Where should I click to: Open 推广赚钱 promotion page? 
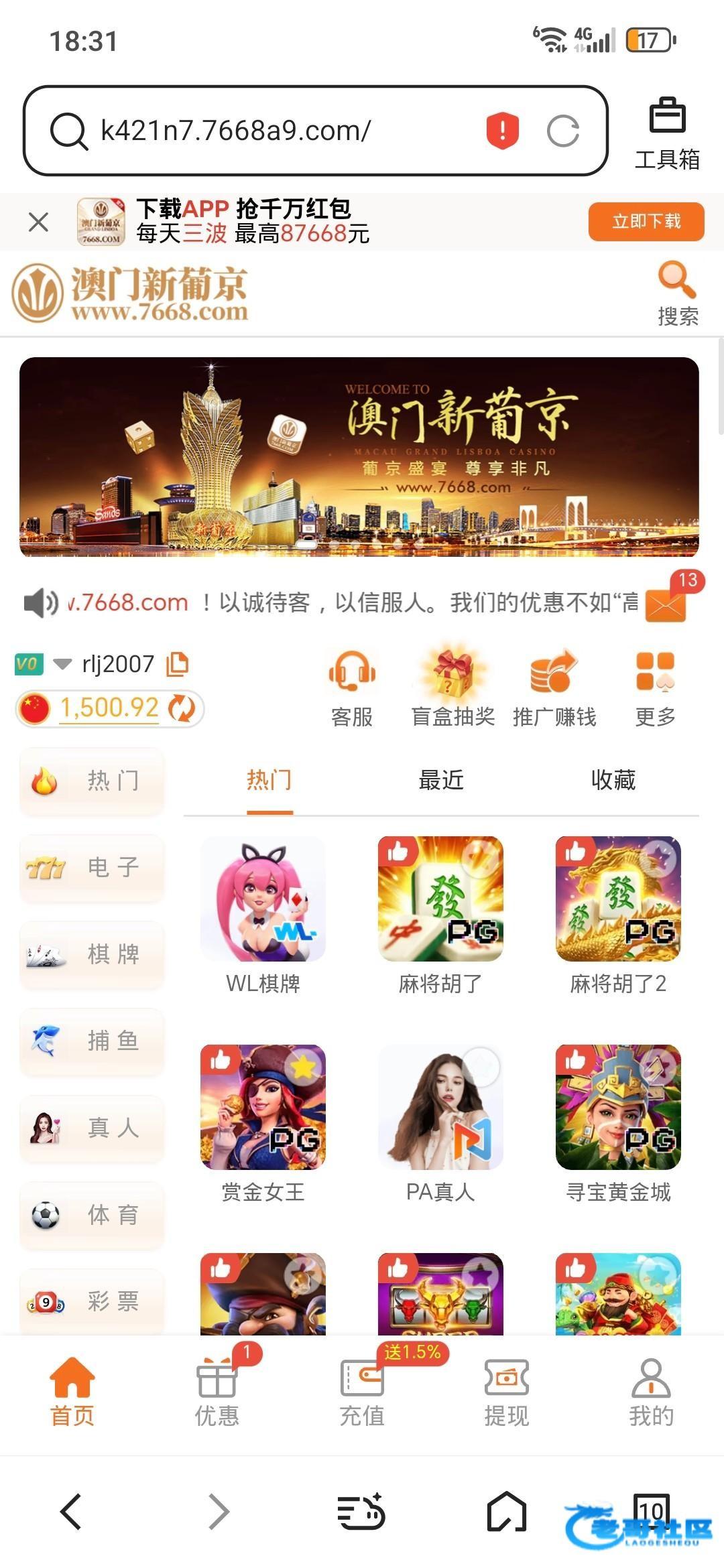click(554, 688)
